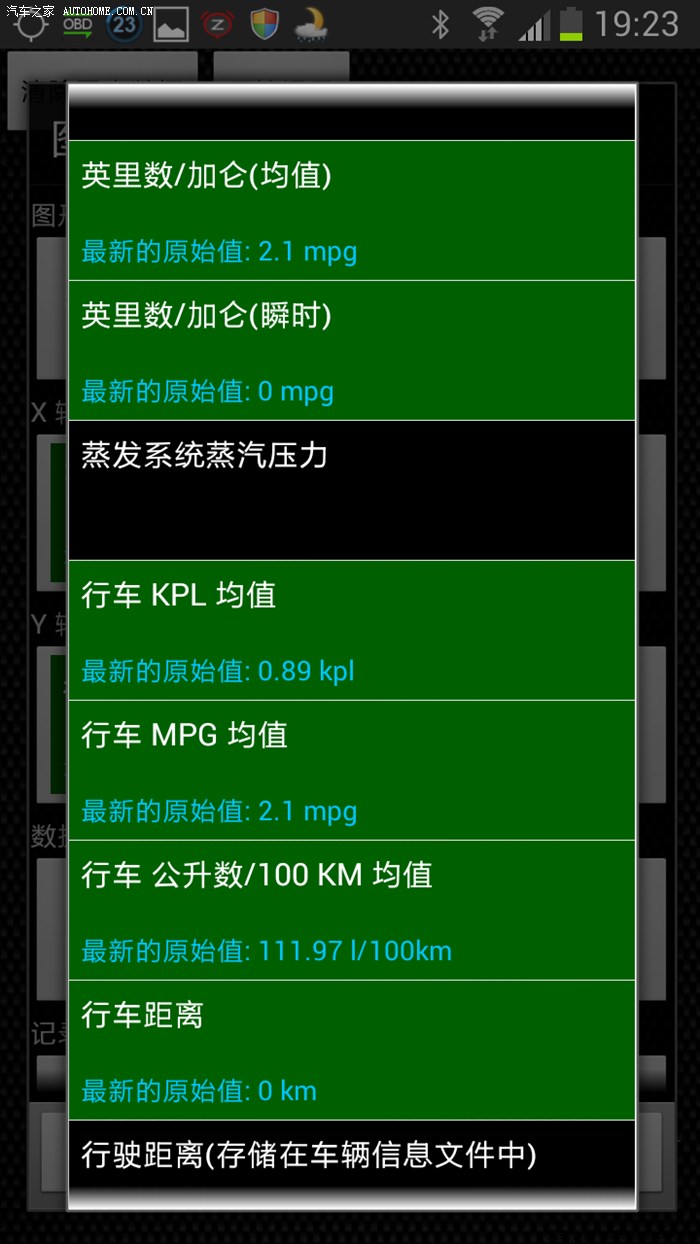Select 英里数/加仑(均值) from the list
The image size is (700, 1244).
coord(351,211)
